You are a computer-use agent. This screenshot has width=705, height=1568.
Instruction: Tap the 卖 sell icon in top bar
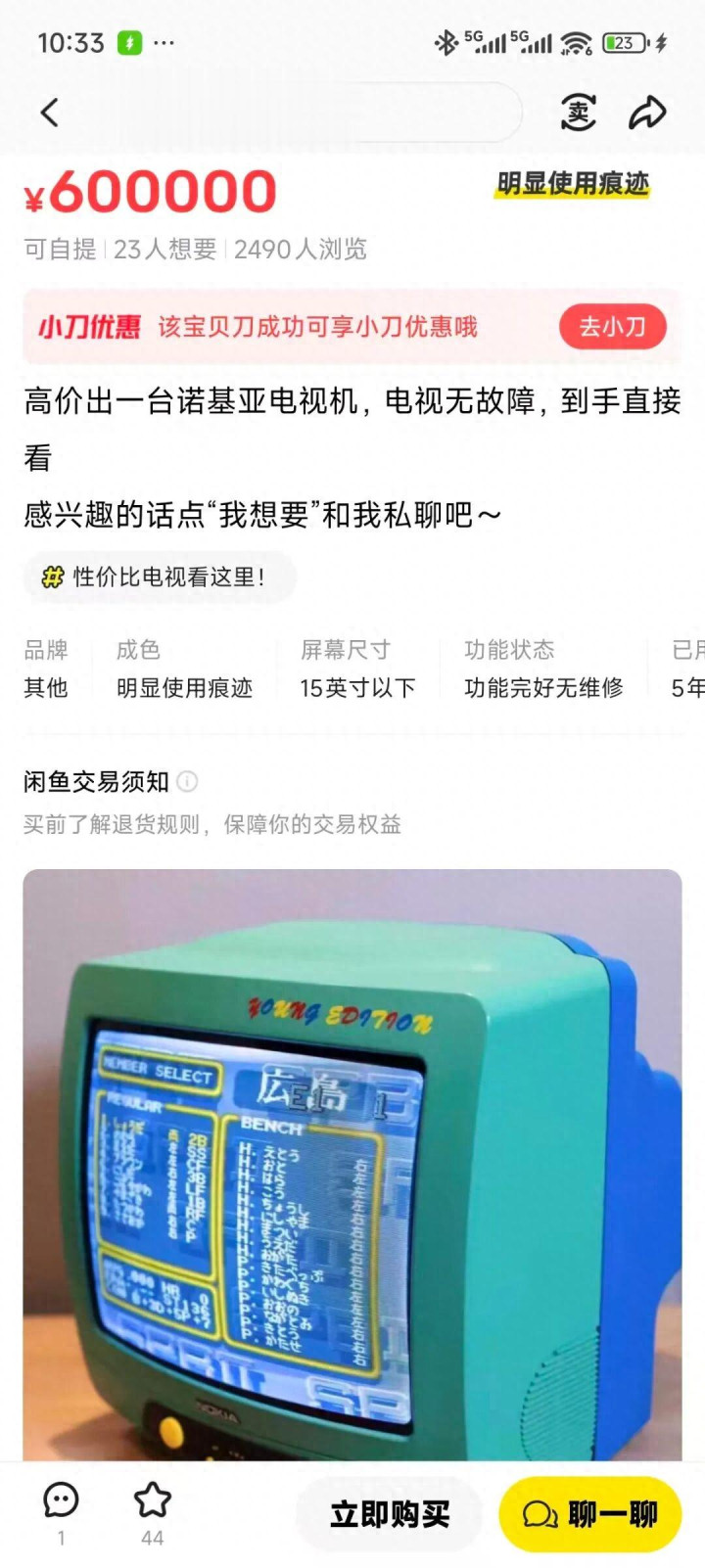tap(578, 113)
